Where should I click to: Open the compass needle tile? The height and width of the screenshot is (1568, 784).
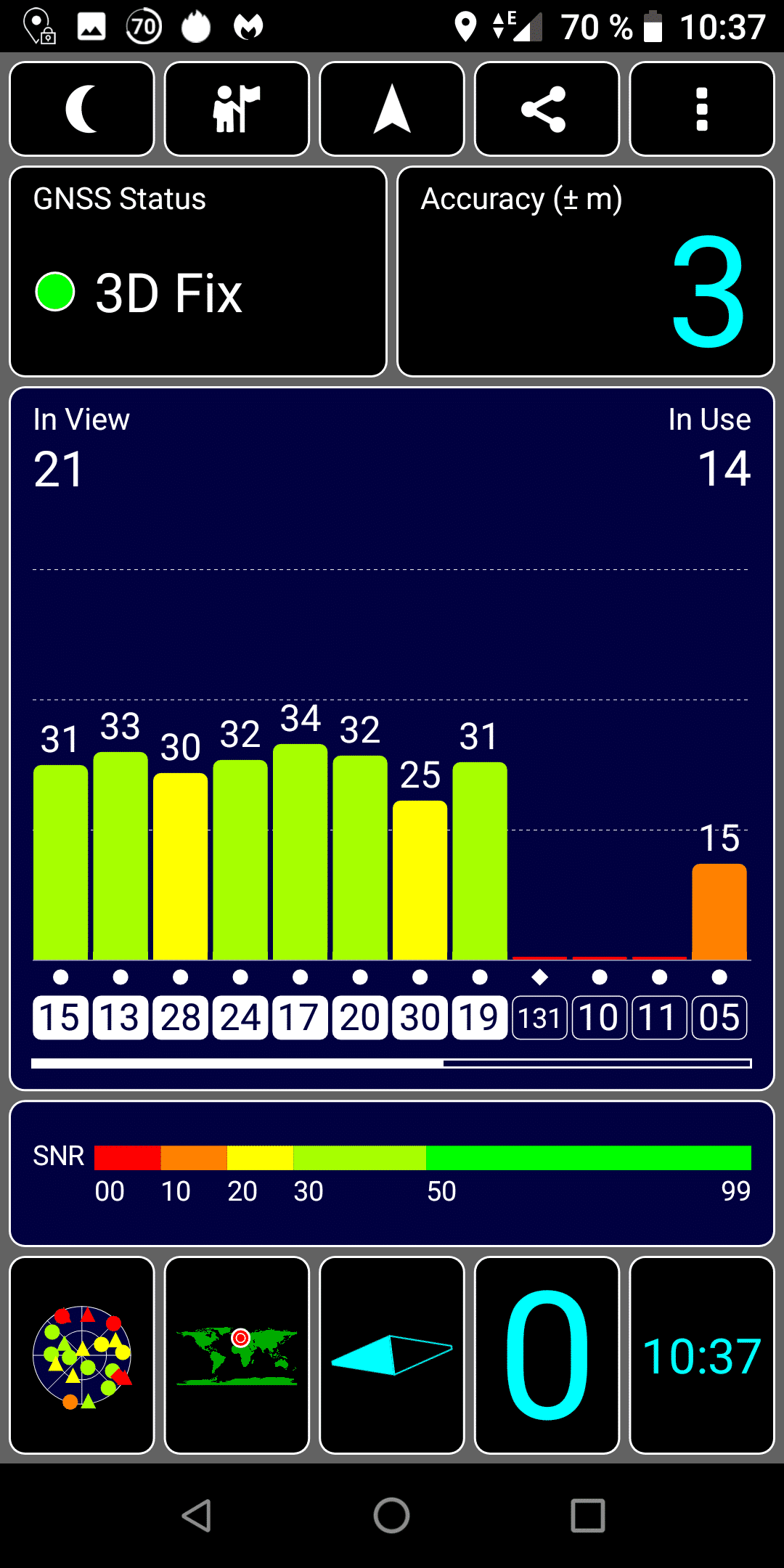(x=392, y=1355)
